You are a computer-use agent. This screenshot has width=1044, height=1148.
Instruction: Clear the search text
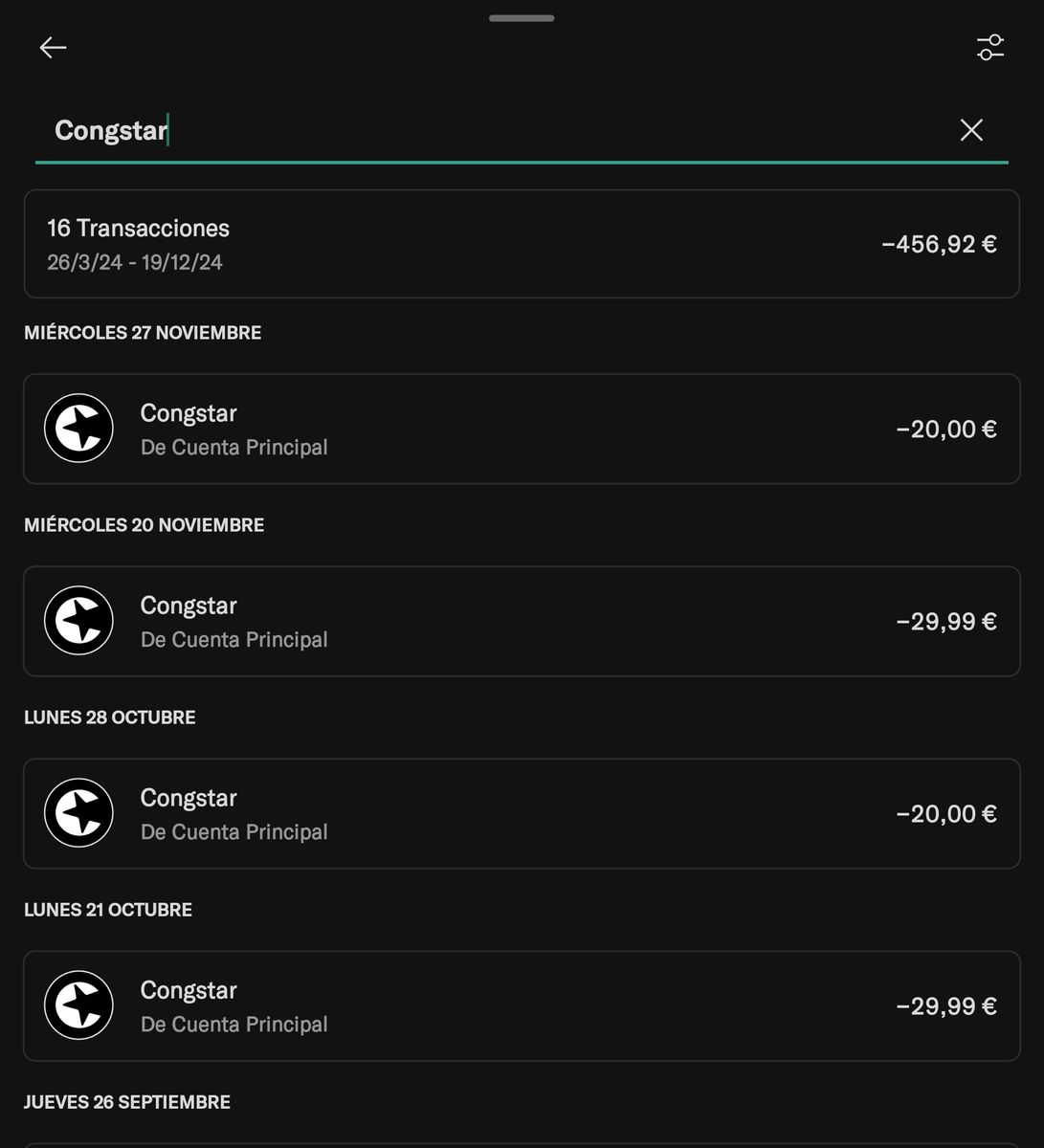[x=970, y=130]
